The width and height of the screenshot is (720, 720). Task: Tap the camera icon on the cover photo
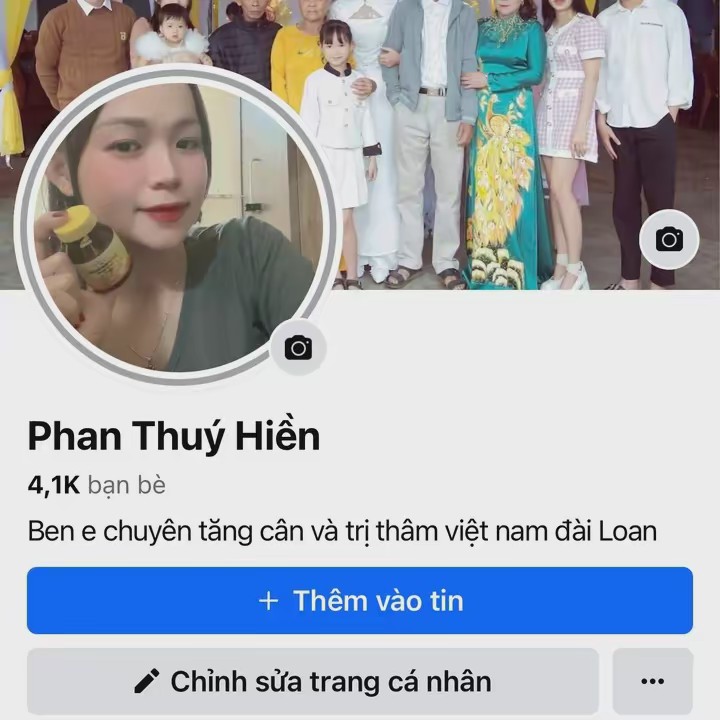point(669,240)
